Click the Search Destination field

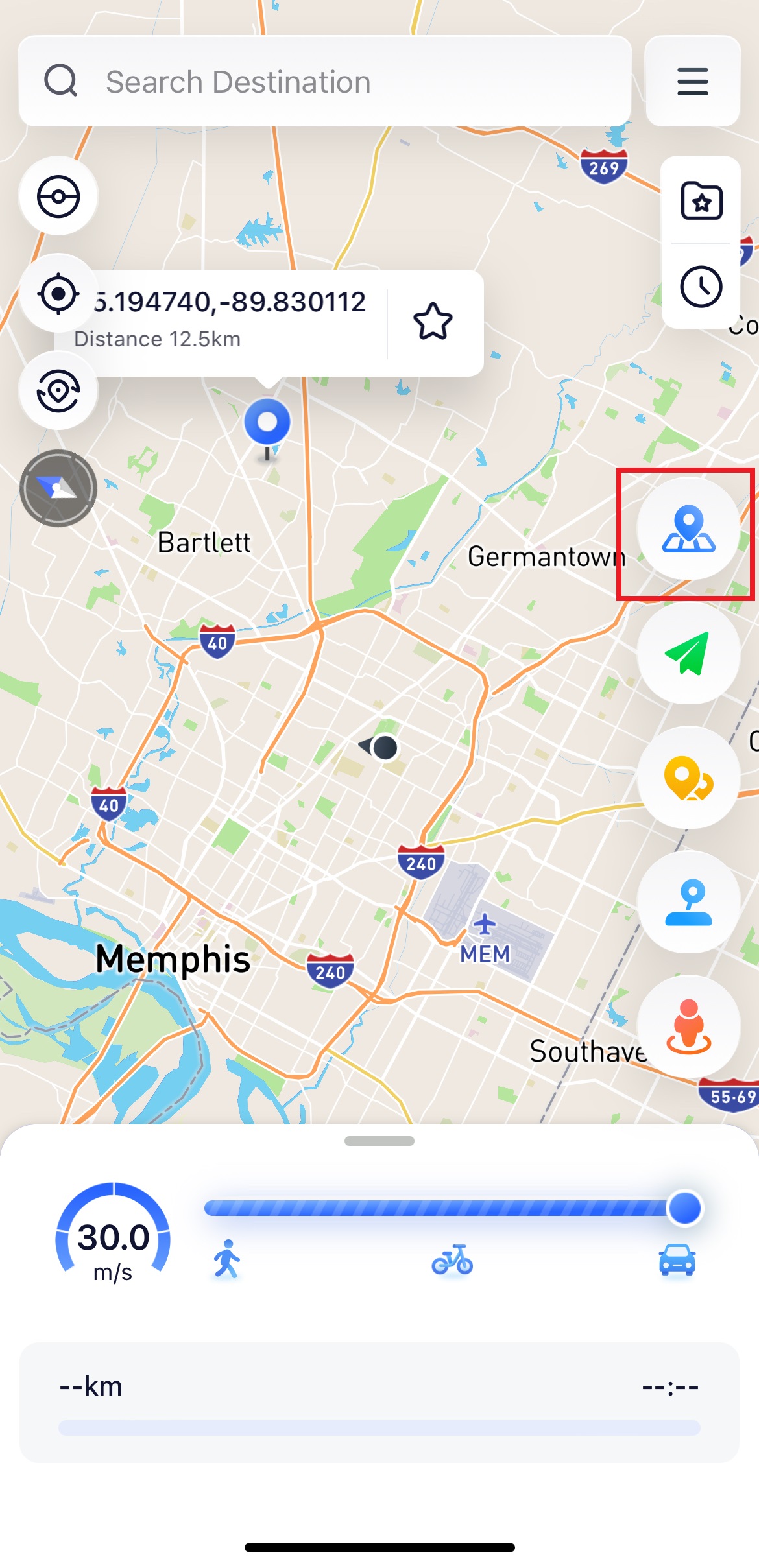(324, 80)
